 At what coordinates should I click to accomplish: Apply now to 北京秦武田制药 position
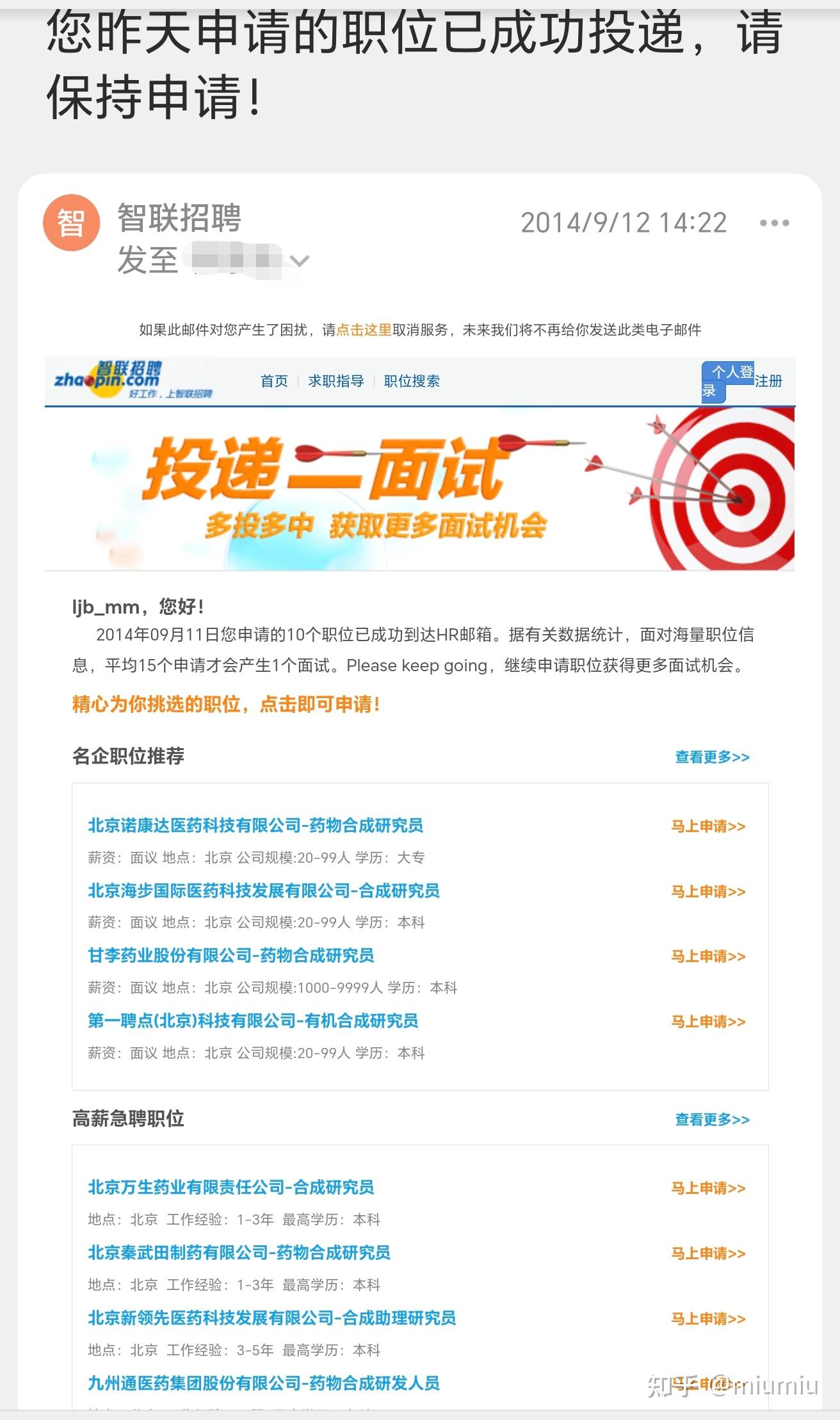coord(708,1253)
